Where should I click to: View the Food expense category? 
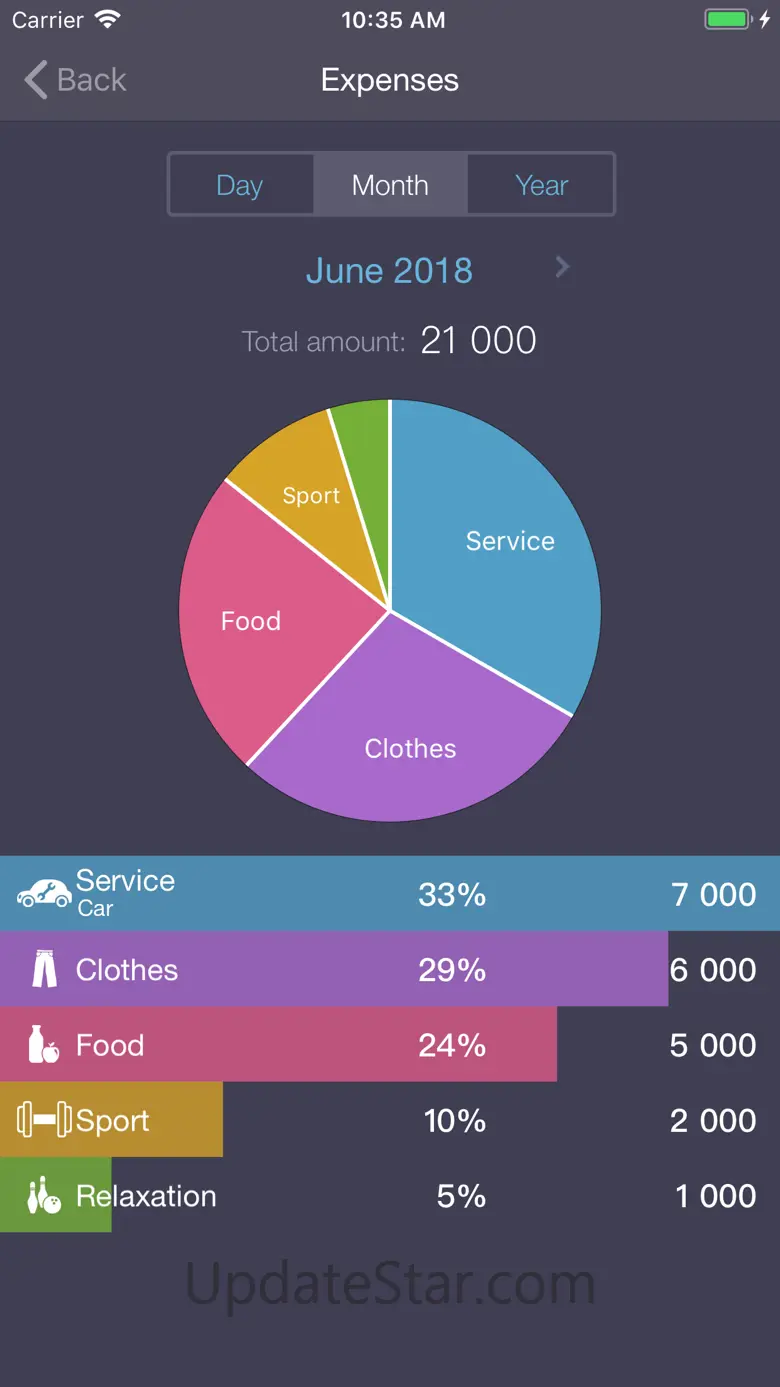[390, 1045]
